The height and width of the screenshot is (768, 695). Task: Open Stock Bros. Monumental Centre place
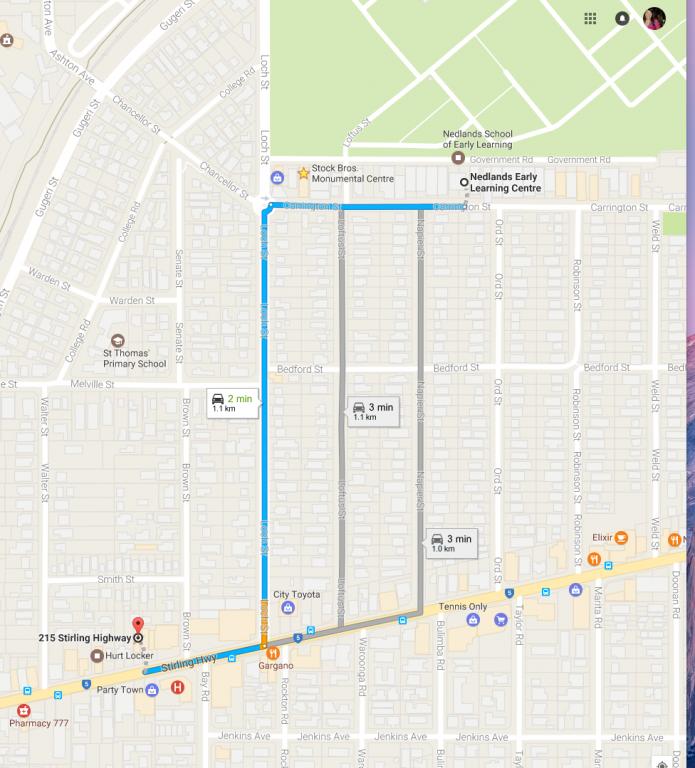pos(303,173)
